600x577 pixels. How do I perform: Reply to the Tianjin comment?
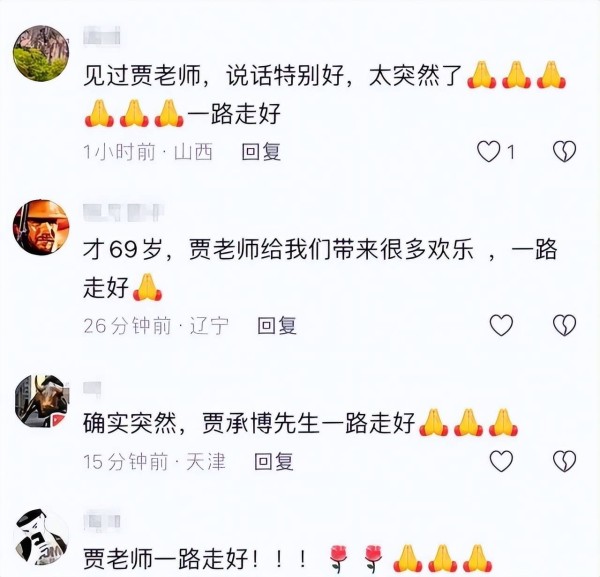point(274,461)
